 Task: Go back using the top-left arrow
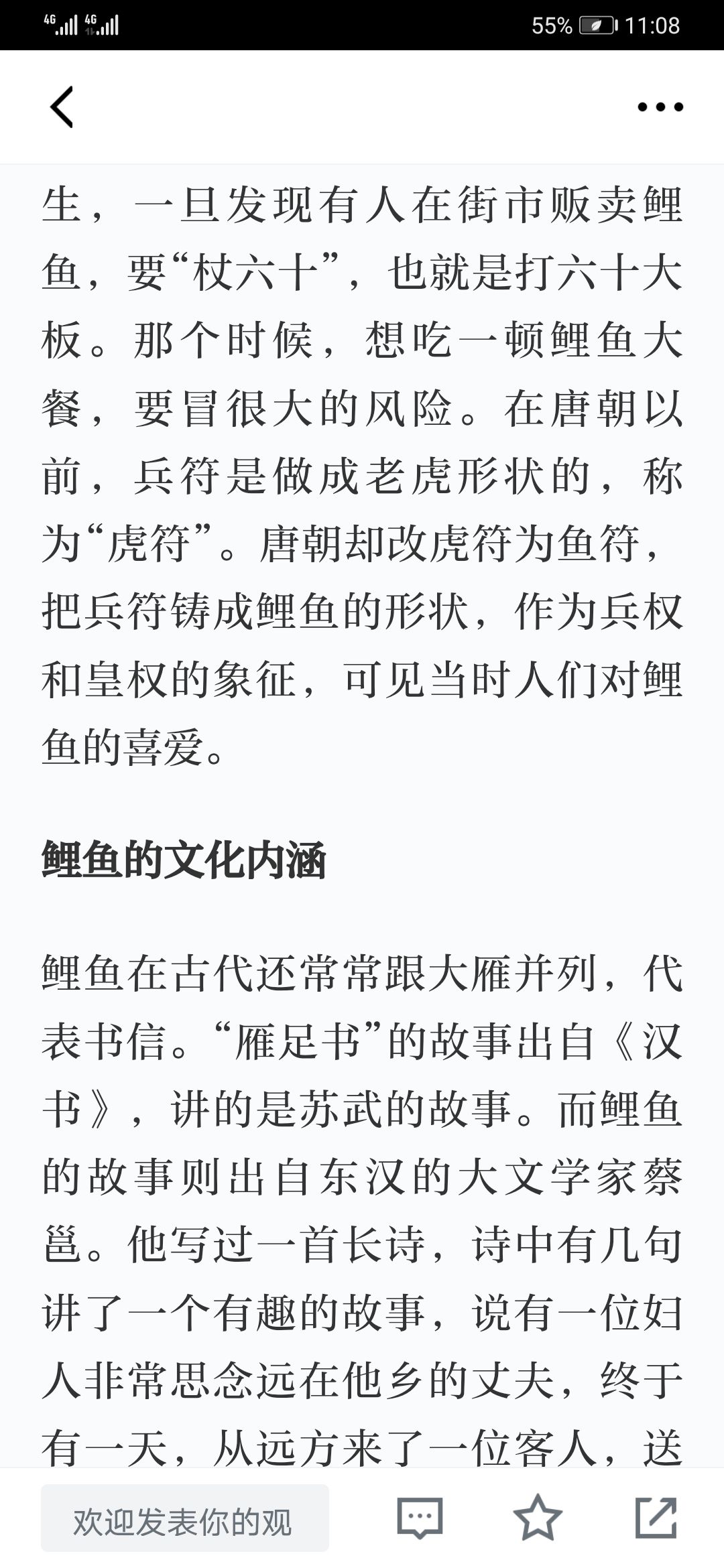click(x=62, y=107)
